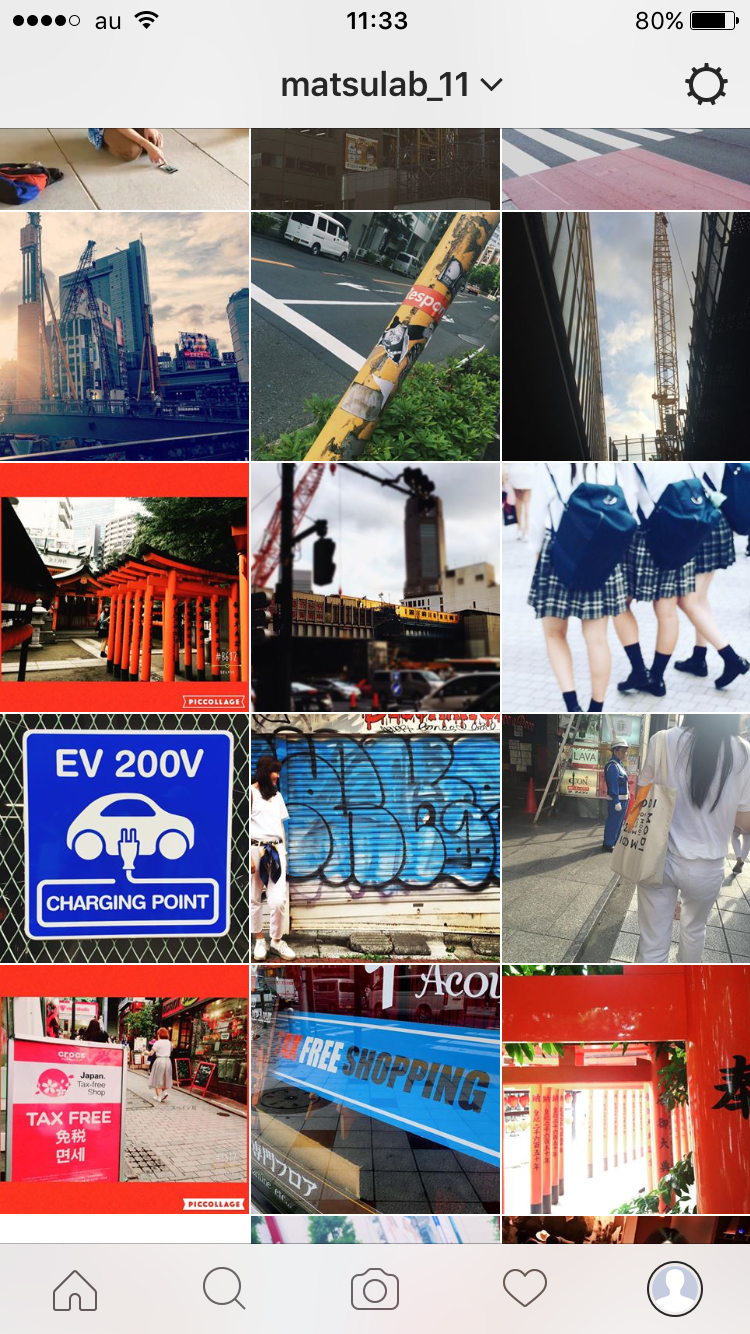View the blue graffiti shutter photo
The height and width of the screenshot is (1334, 750).
(375, 838)
